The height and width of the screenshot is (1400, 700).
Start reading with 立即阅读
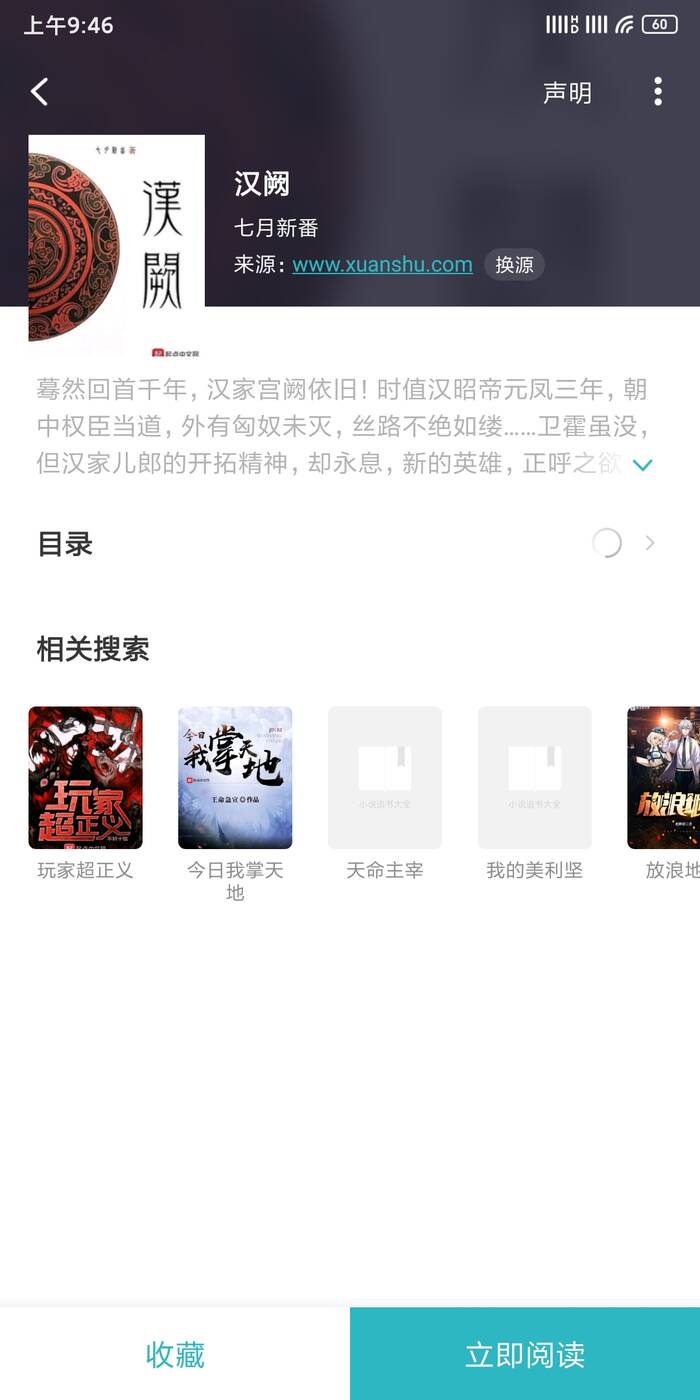click(525, 1354)
